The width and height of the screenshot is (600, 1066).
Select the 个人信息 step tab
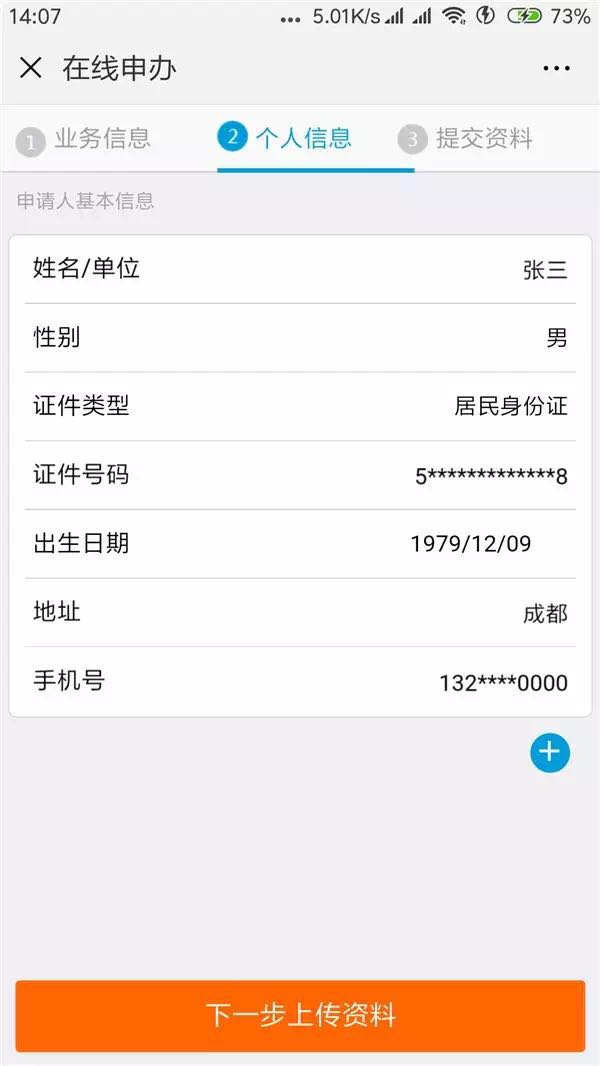click(x=286, y=138)
